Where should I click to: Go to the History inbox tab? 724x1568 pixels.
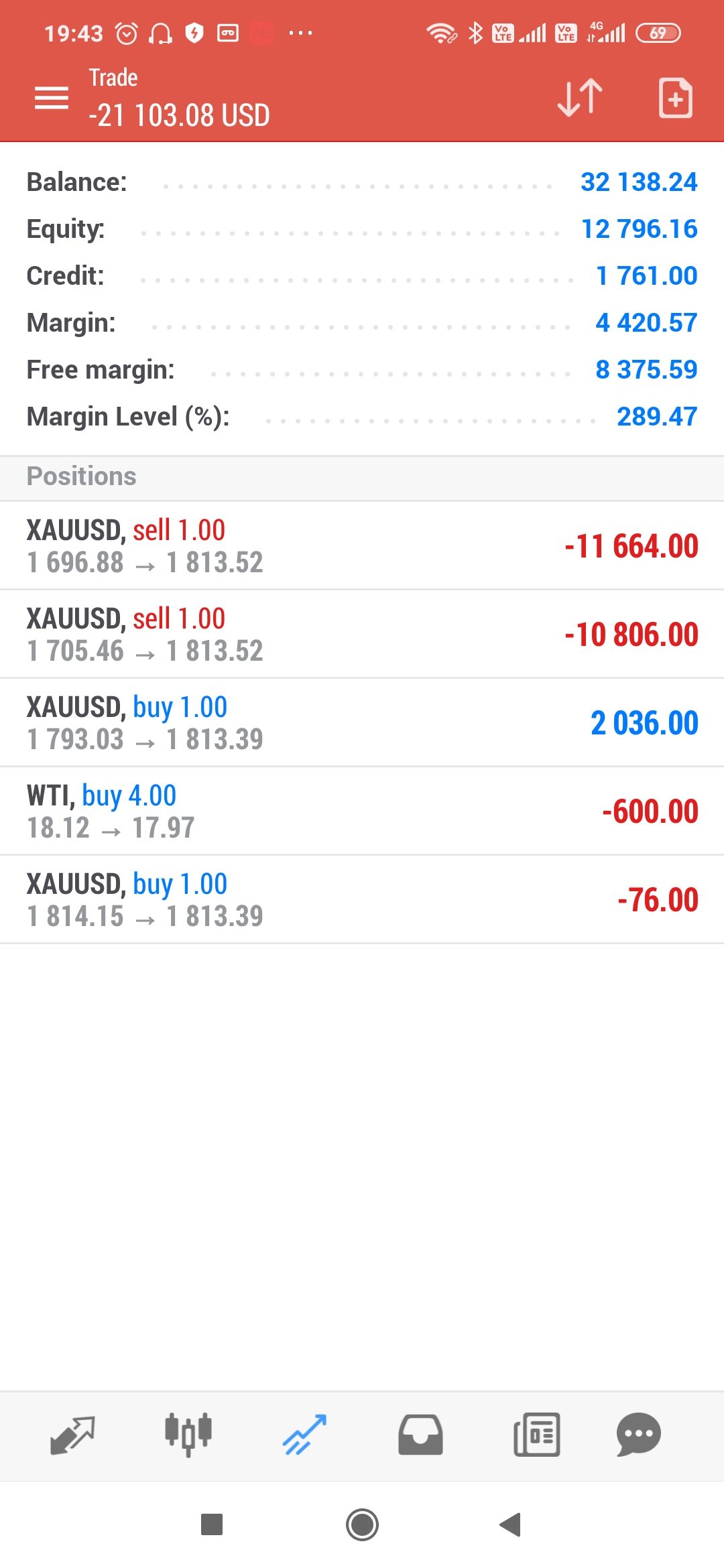point(420,1435)
